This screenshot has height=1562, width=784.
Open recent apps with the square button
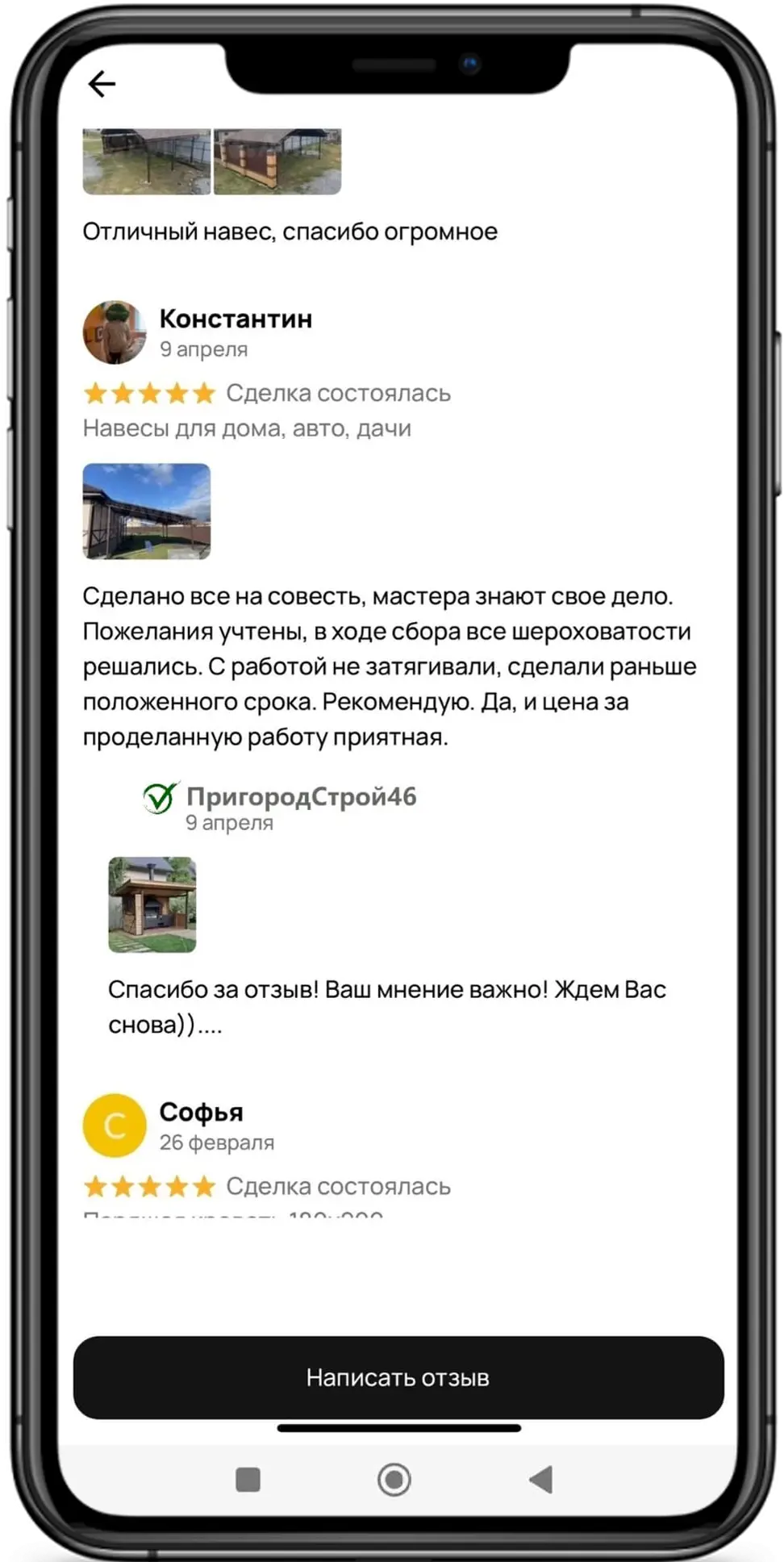click(x=248, y=1480)
